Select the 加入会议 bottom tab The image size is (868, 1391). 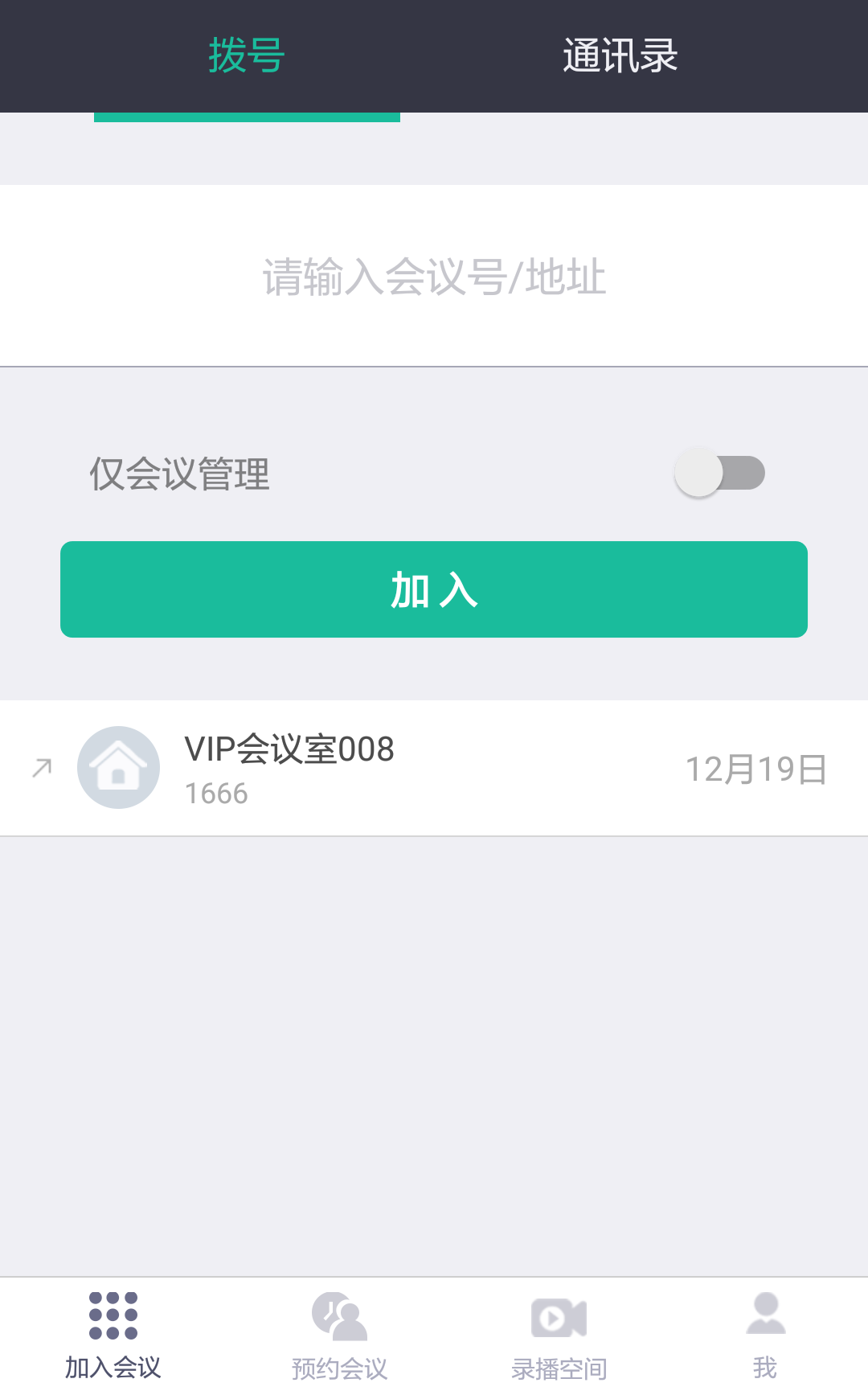point(113,1335)
